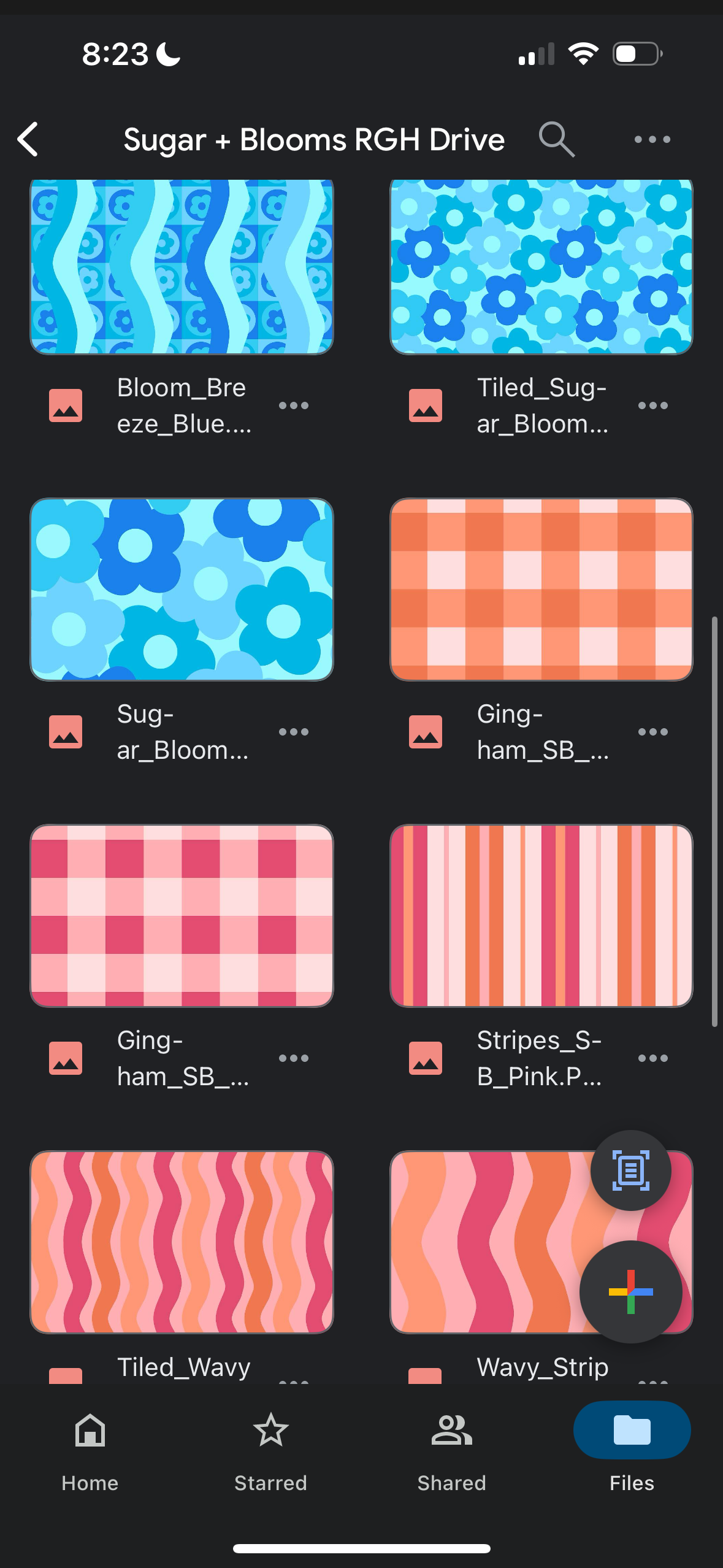Screen dimensions: 723x1568
Task: Open the three-dot menu for Stripes_SB_Pink
Action: click(653, 1058)
